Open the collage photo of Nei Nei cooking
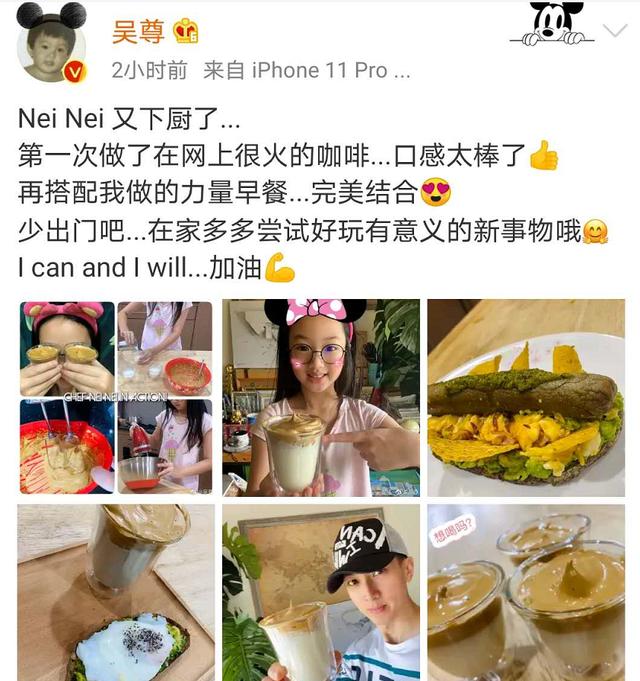The height and width of the screenshot is (681, 640). pos(116,398)
